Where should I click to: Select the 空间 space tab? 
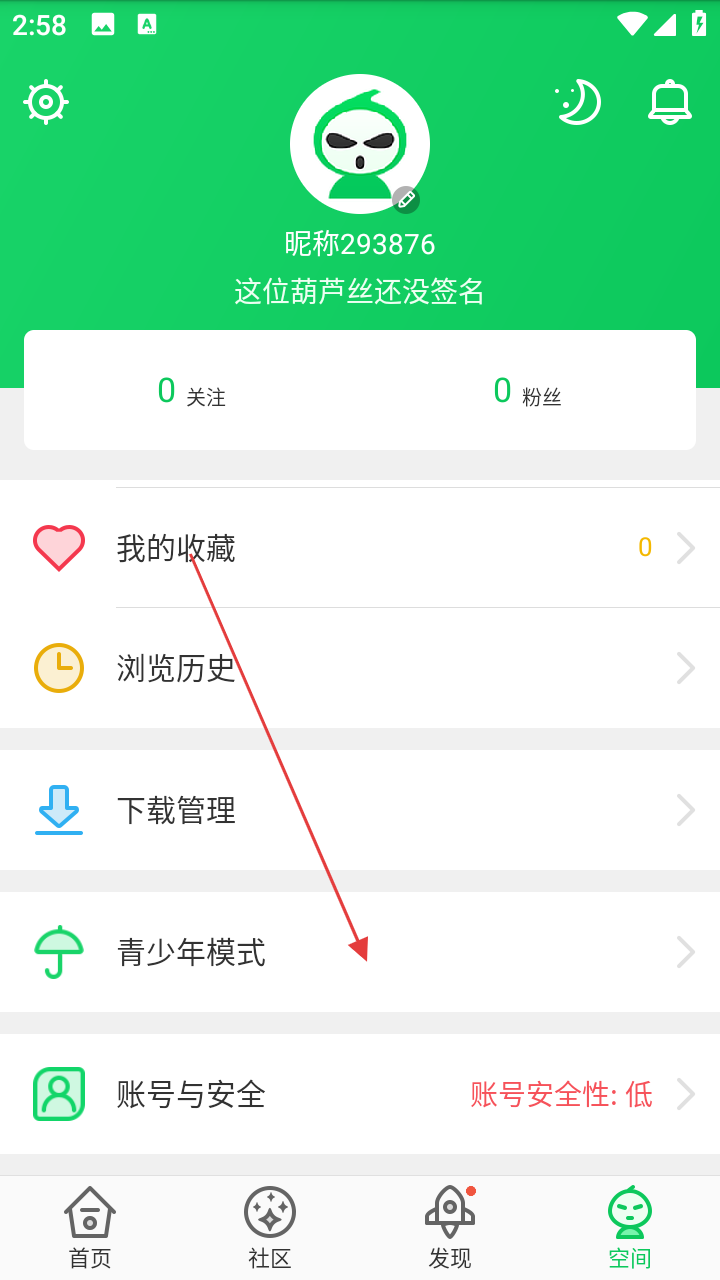click(x=630, y=1228)
